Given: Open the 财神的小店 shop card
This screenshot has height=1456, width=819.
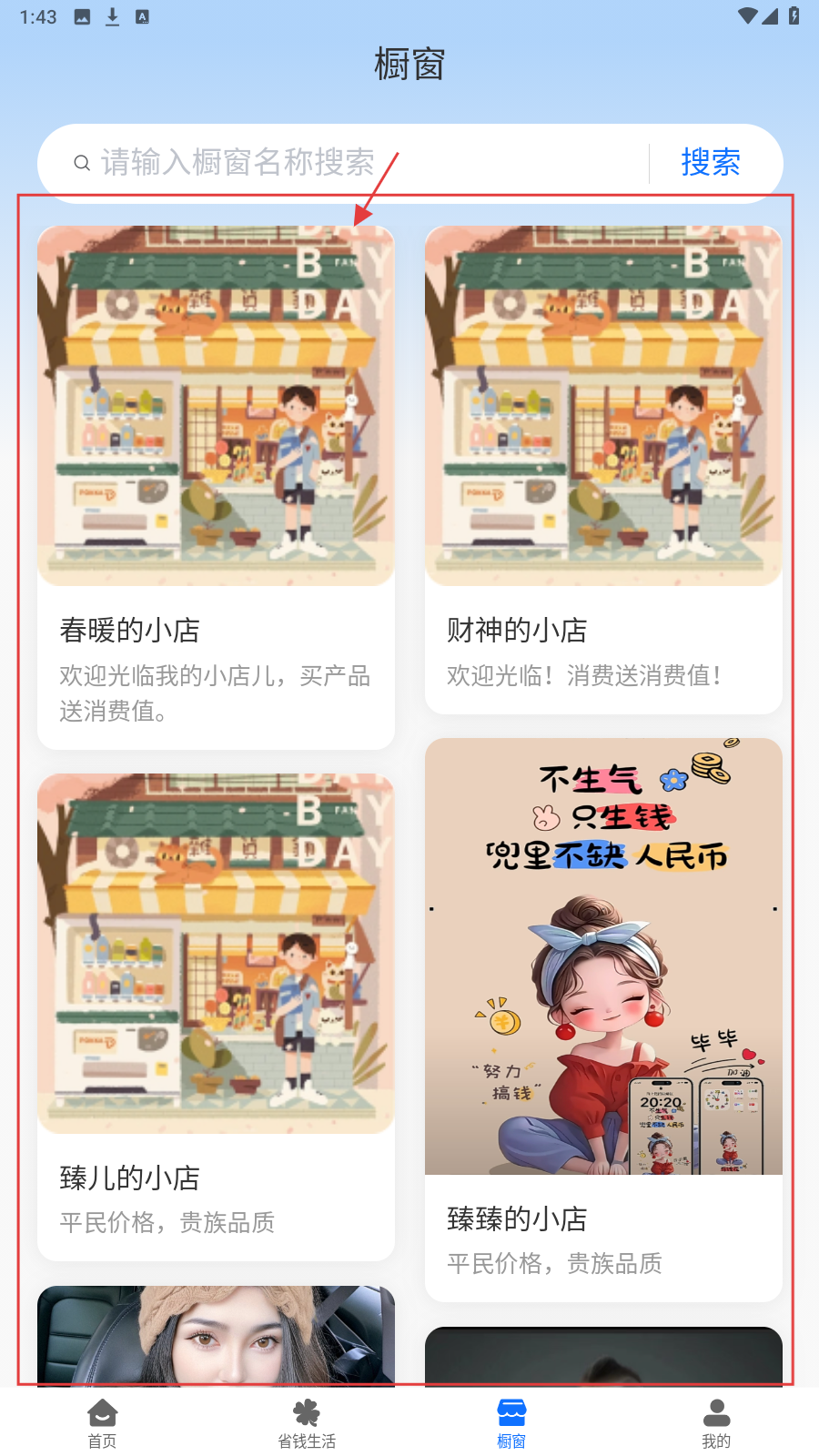Looking at the screenshot, I should [603, 469].
